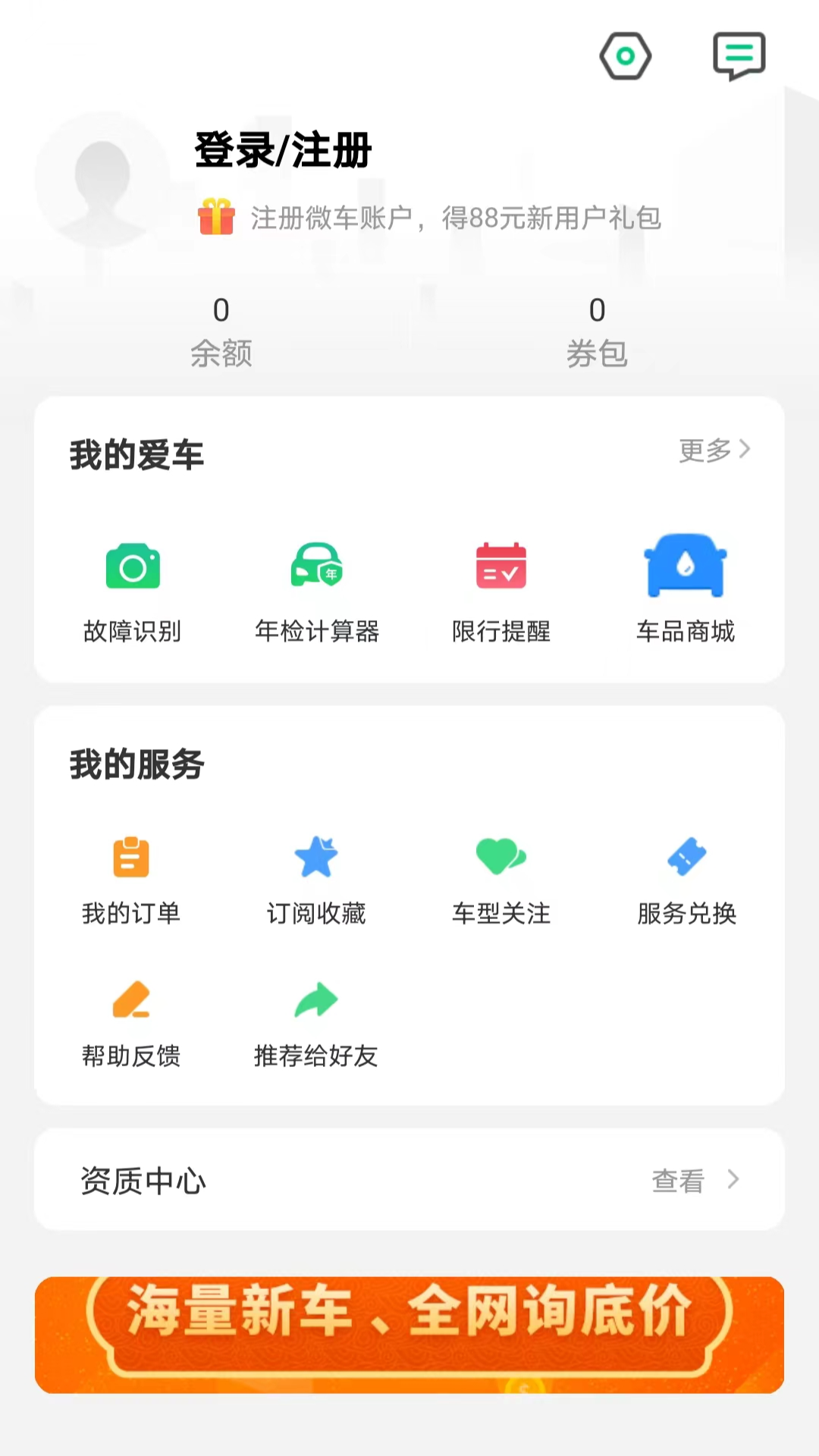The height and width of the screenshot is (1456, 819).
Task: Check your 余额 balance
Action: point(222,330)
